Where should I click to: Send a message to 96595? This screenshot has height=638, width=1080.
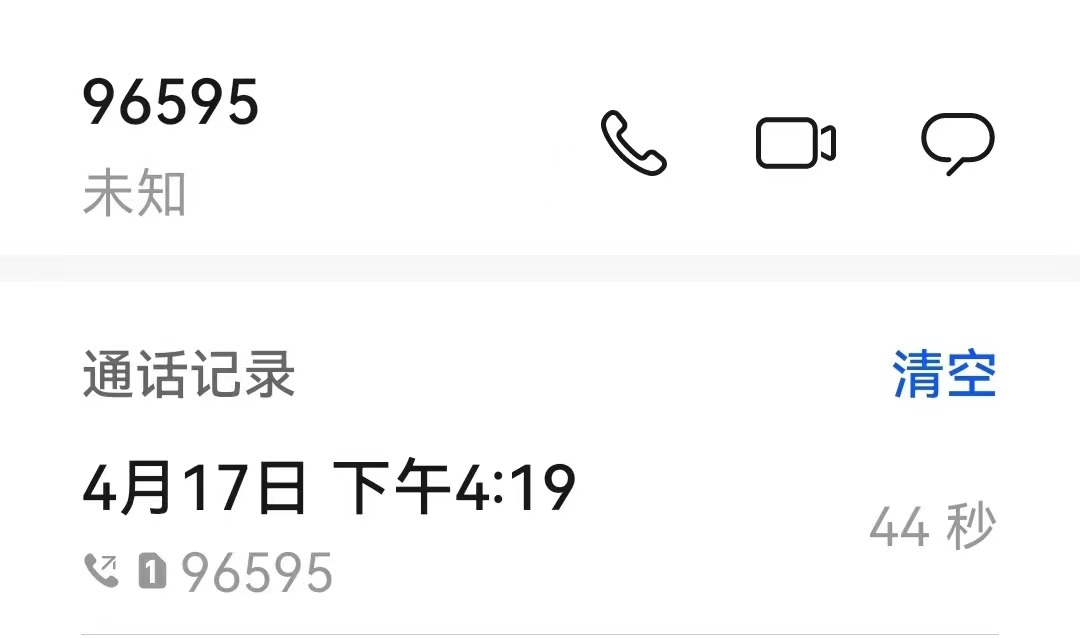click(x=957, y=144)
